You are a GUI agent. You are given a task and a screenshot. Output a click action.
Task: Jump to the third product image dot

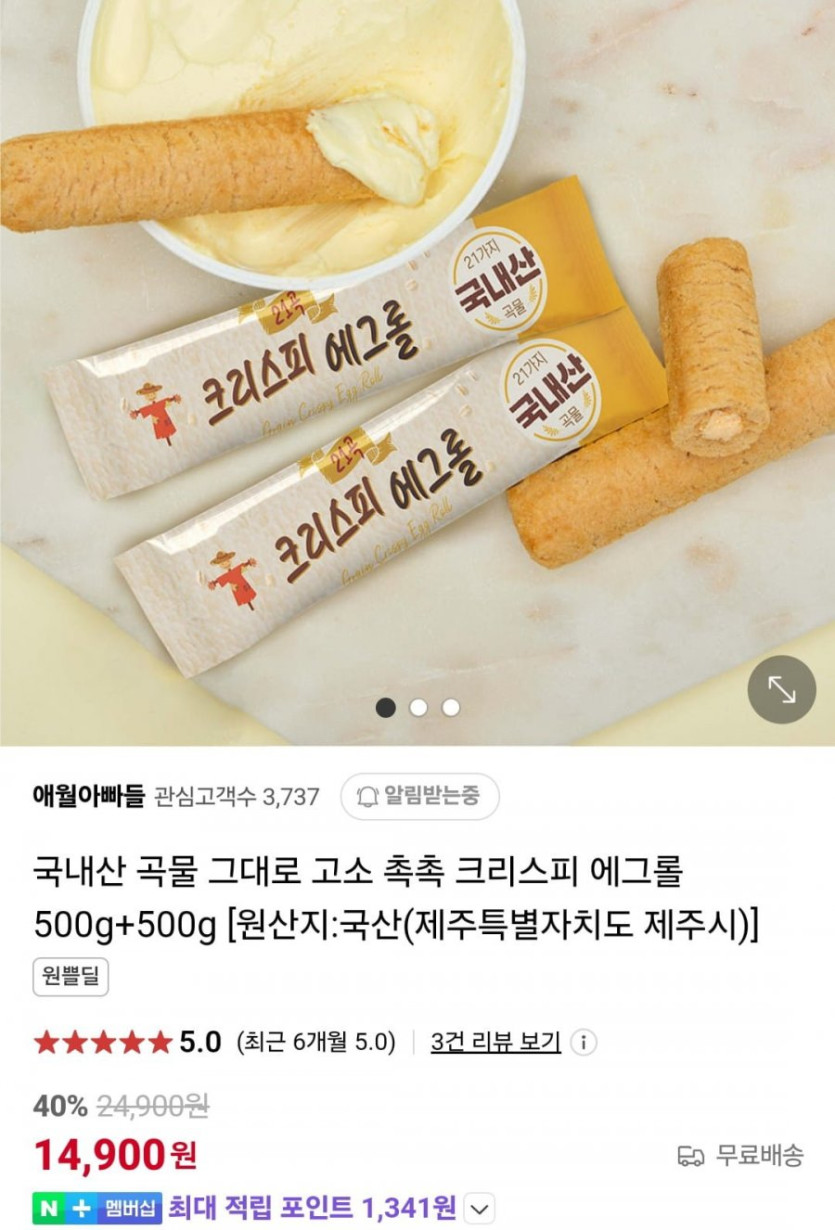click(x=451, y=708)
